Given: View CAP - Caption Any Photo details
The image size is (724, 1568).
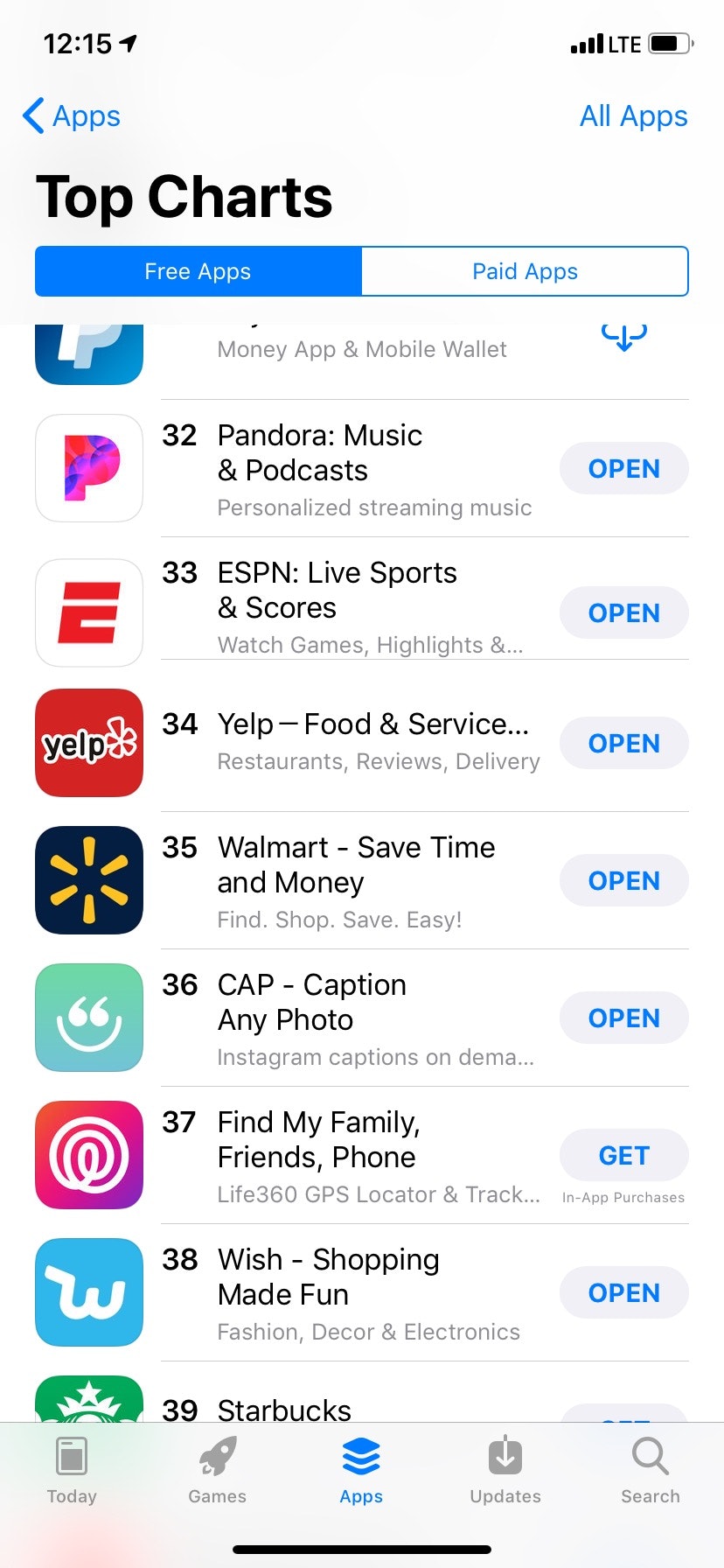Looking at the screenshot, I should (x=350, y=1018).
